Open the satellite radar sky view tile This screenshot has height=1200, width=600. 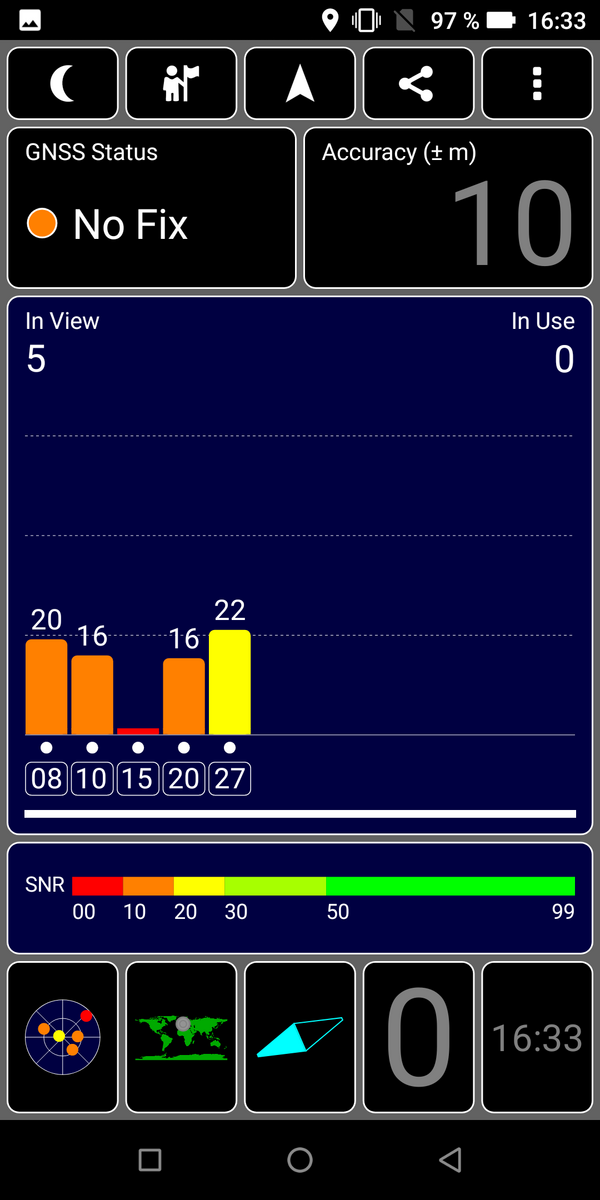click(x=63, y=1037)
